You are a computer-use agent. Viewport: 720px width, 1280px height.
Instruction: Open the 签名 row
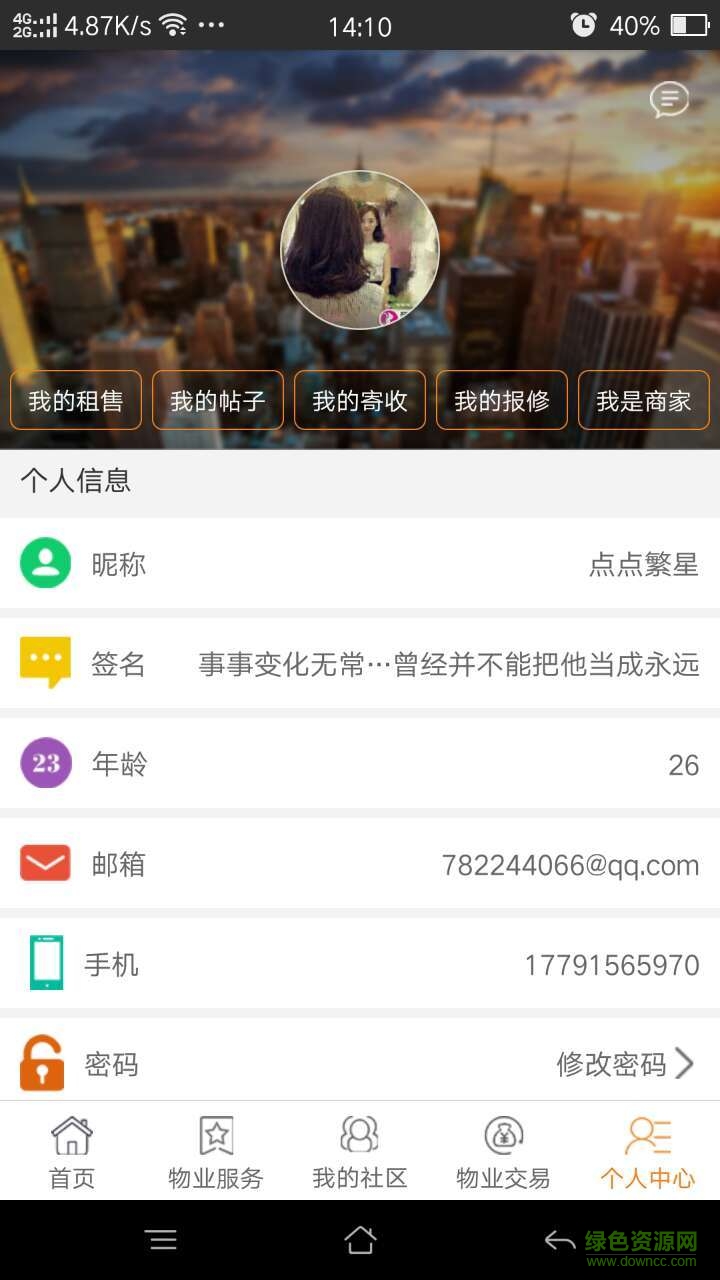[360, 664]
